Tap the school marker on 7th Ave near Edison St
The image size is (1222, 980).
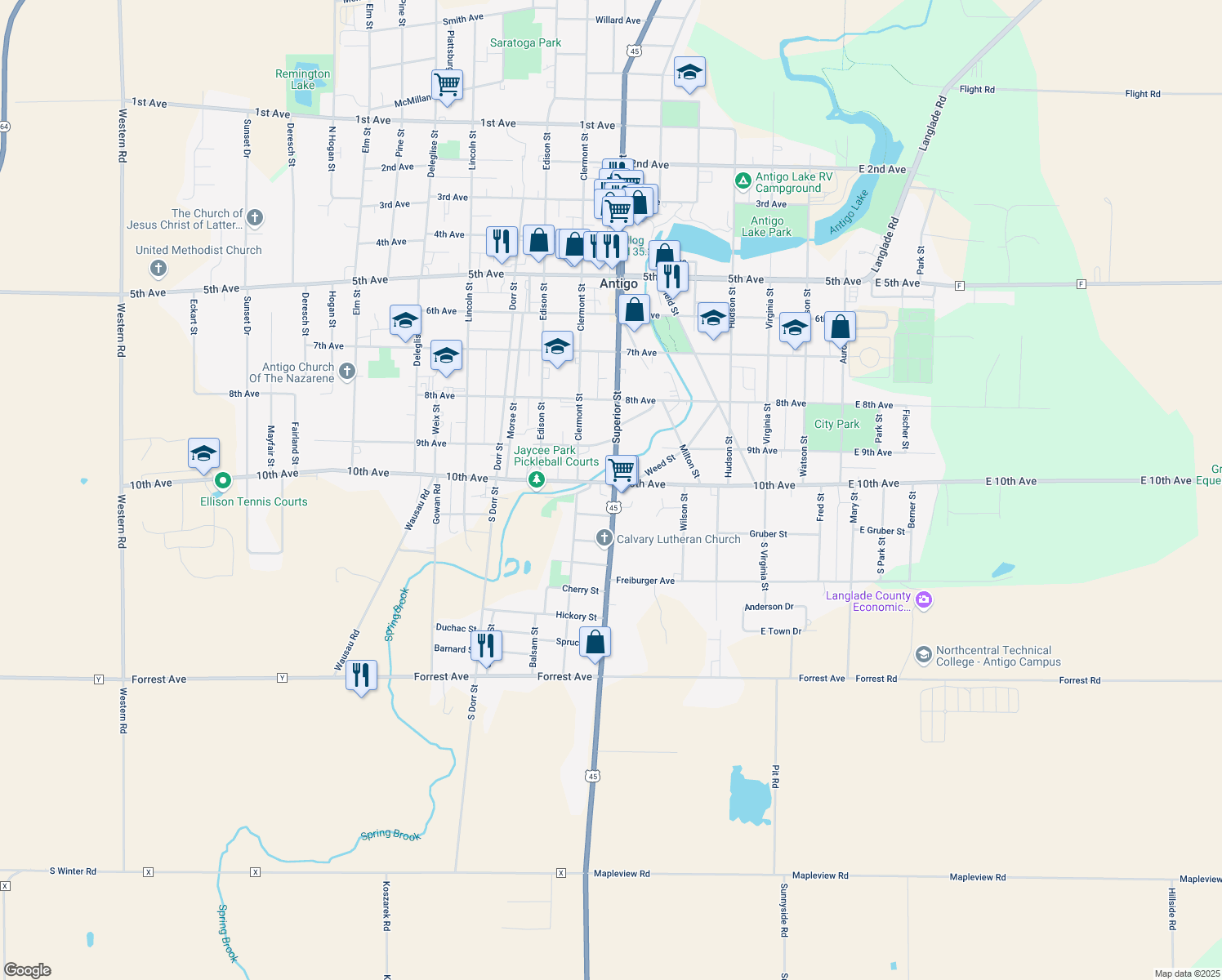coord(557,346)
